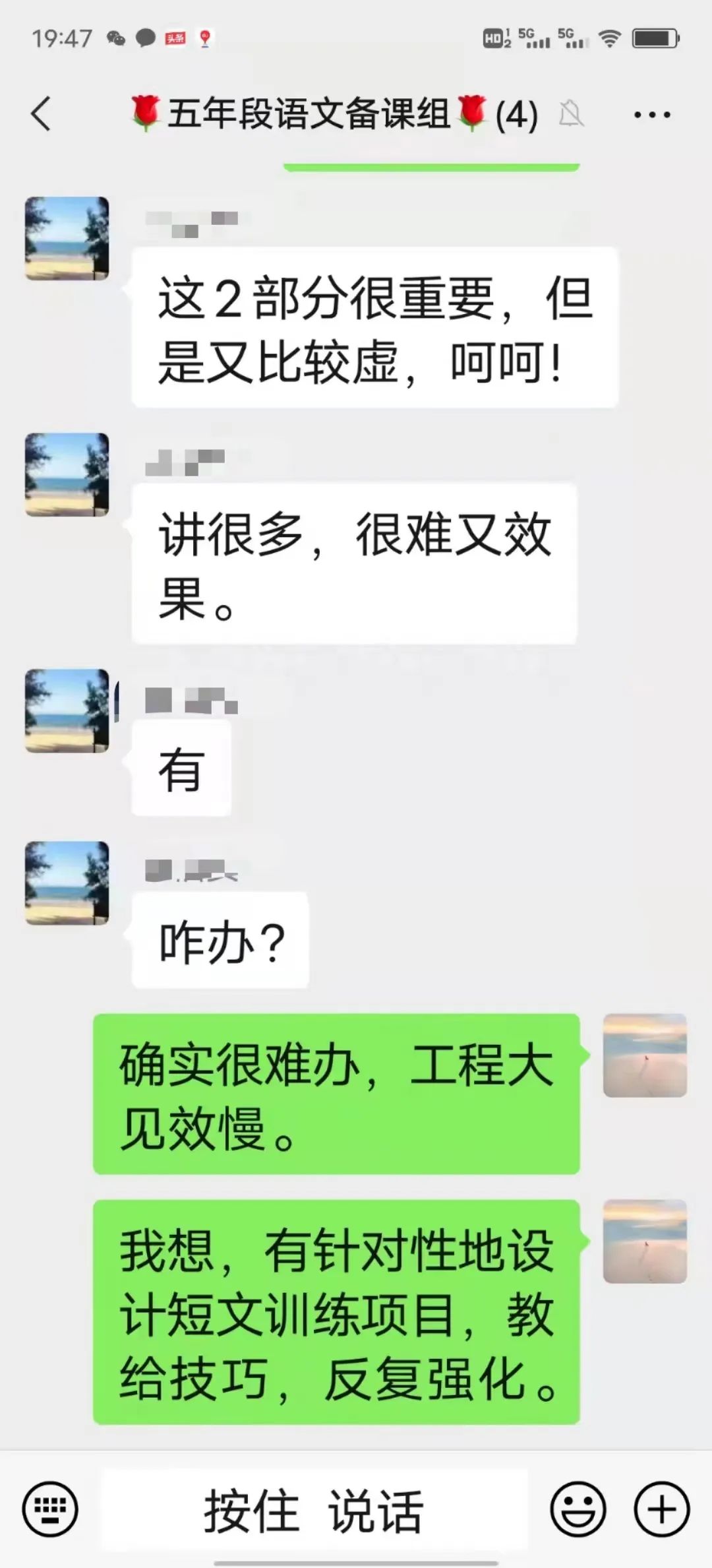View profile of the sender of 咋办？
This screenshot has height=1568, width=712.
point(67,883)
